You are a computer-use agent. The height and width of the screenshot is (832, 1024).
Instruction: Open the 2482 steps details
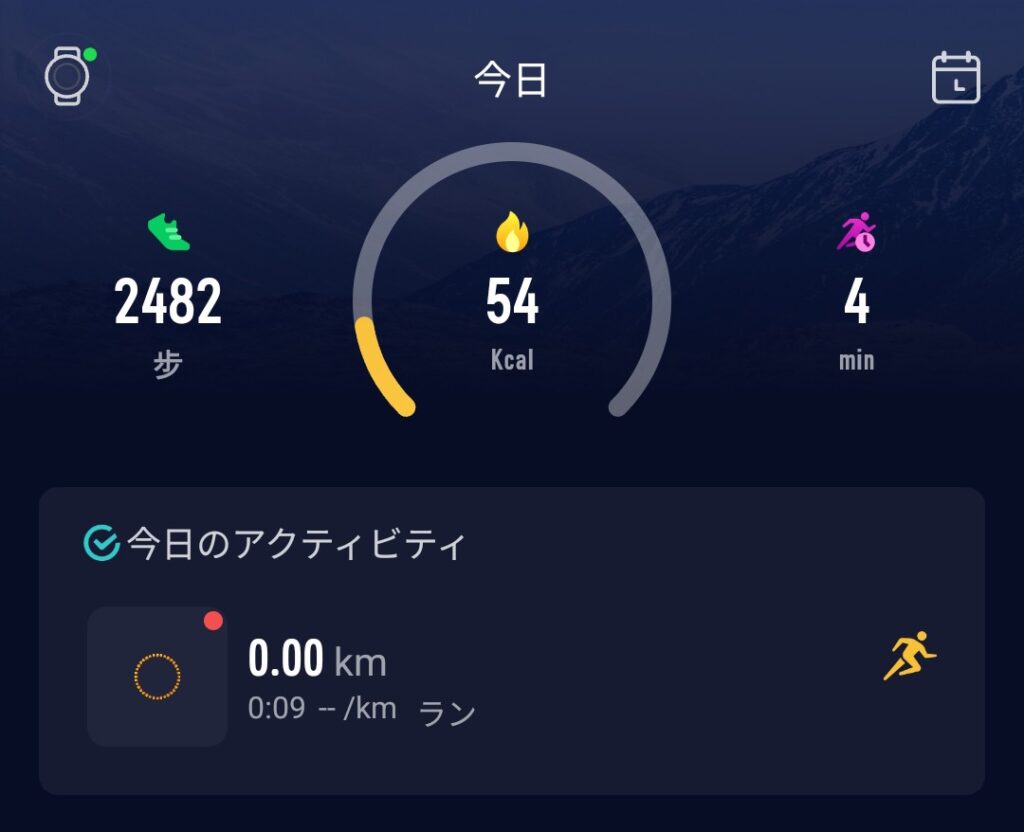(168, 301)
